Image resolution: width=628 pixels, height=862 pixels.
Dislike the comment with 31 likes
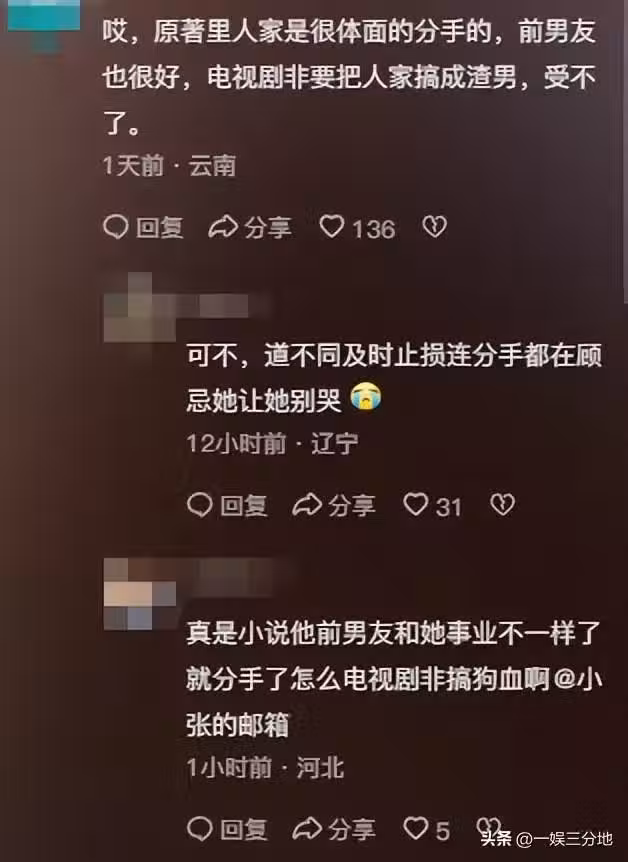click(x=503, y=505)
